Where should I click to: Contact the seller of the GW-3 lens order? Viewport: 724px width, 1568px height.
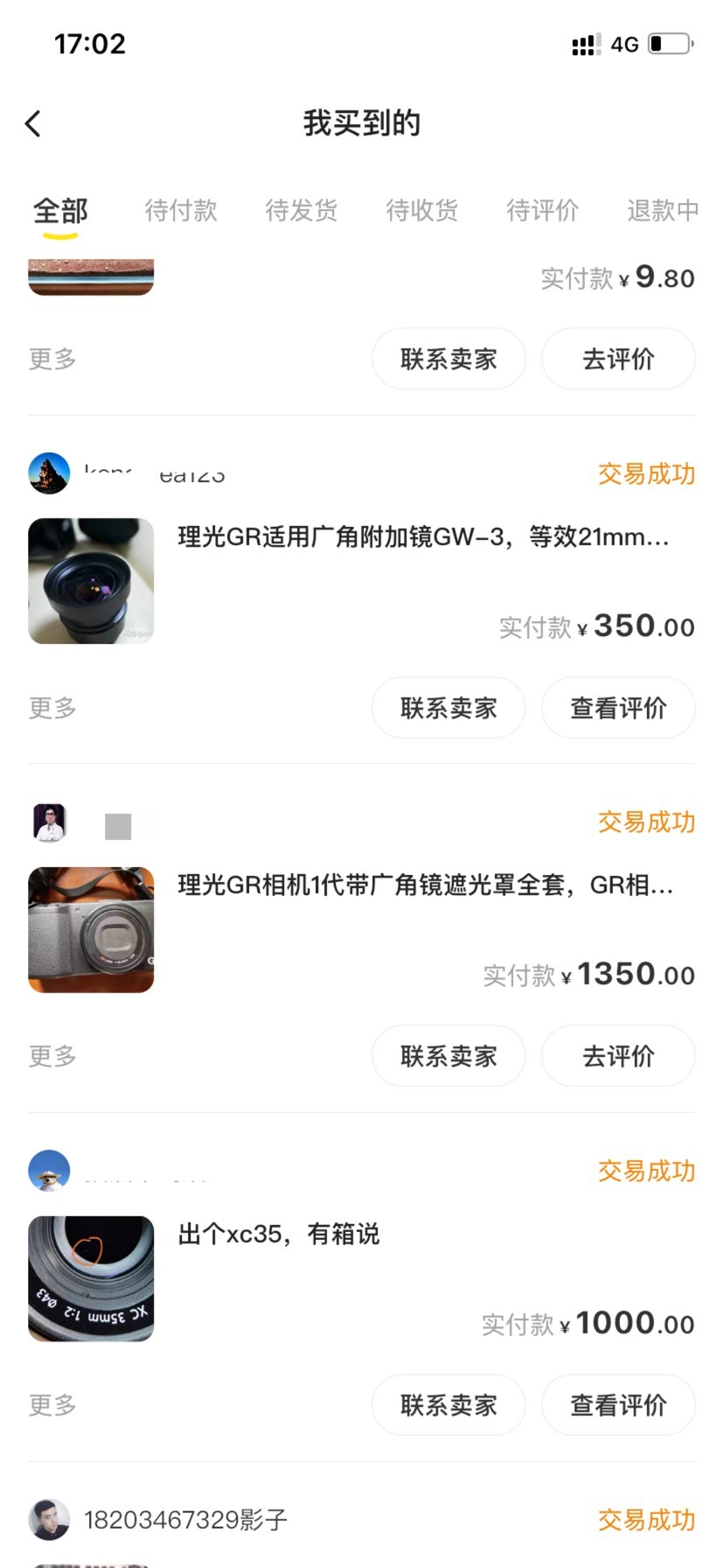(449, 708)
